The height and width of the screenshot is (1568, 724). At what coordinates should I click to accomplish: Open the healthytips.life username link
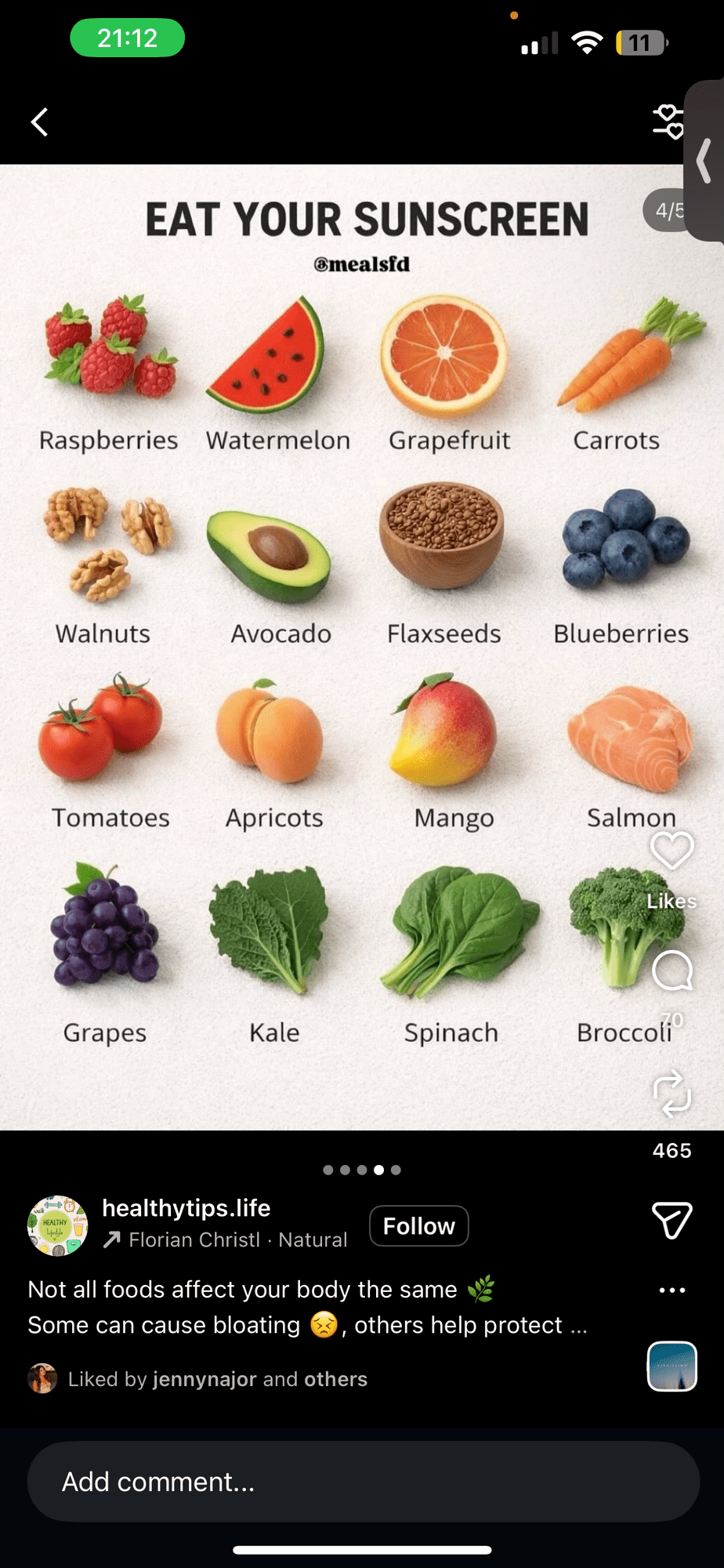[x=186, y=1208]
